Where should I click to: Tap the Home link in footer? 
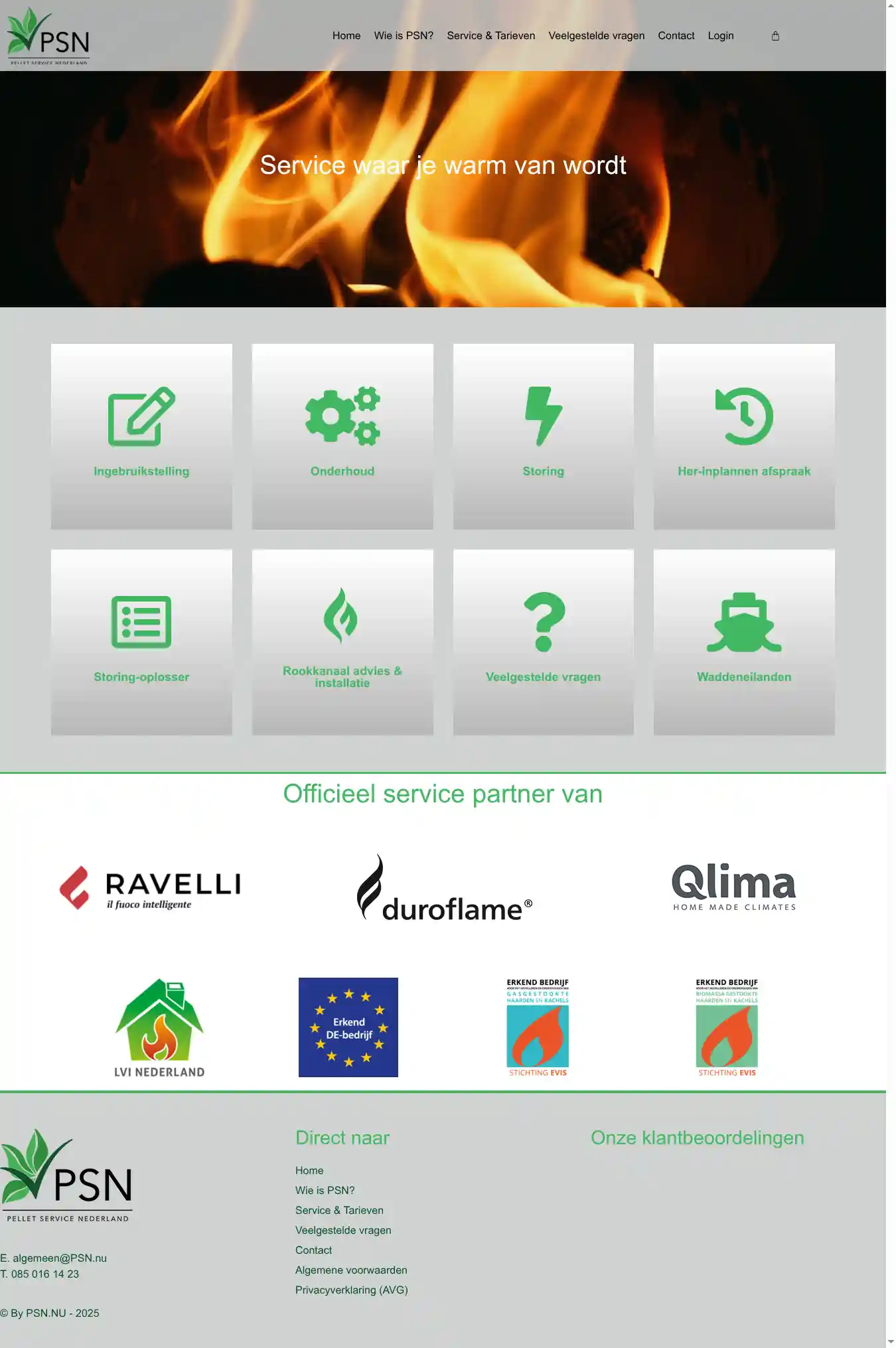tap(309, 1170)
